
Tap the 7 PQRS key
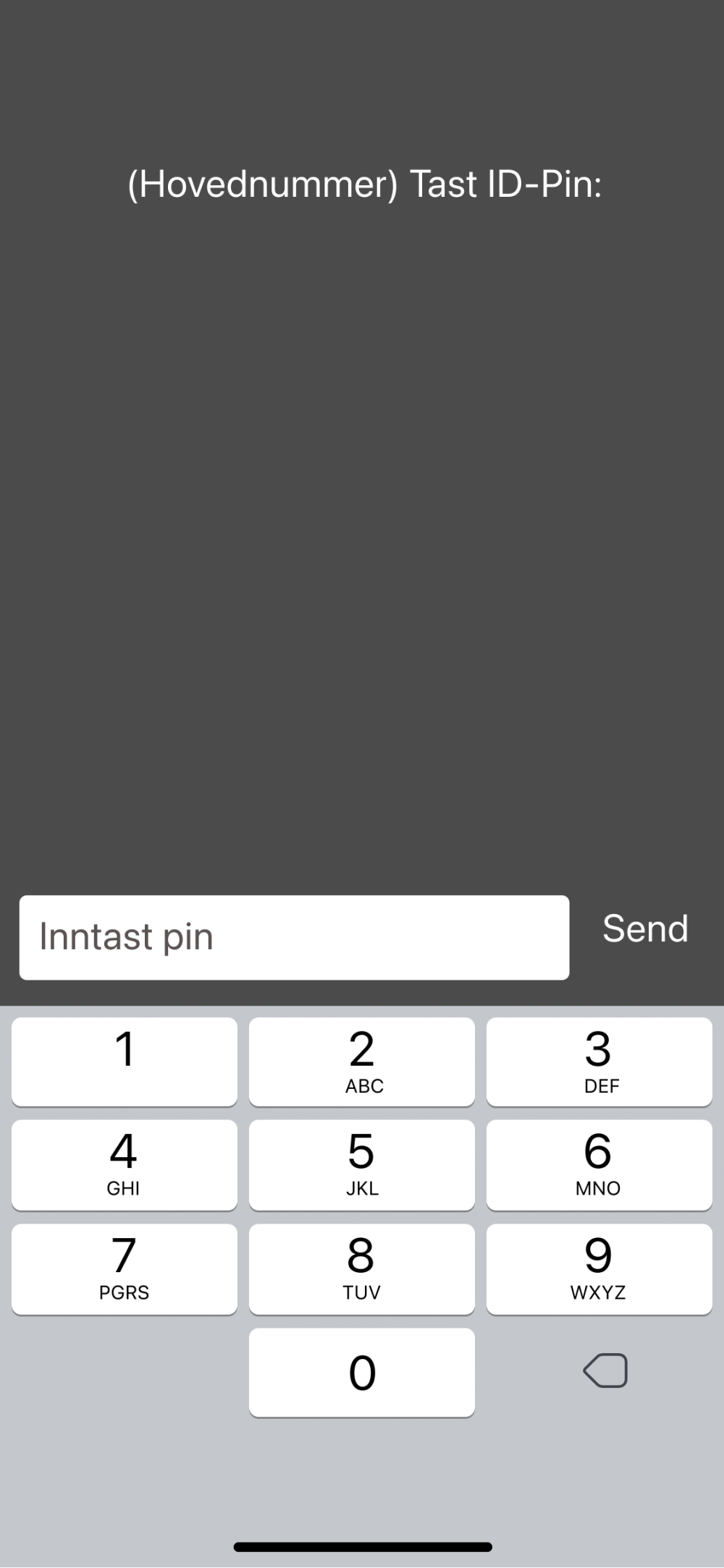(125, 1269)
